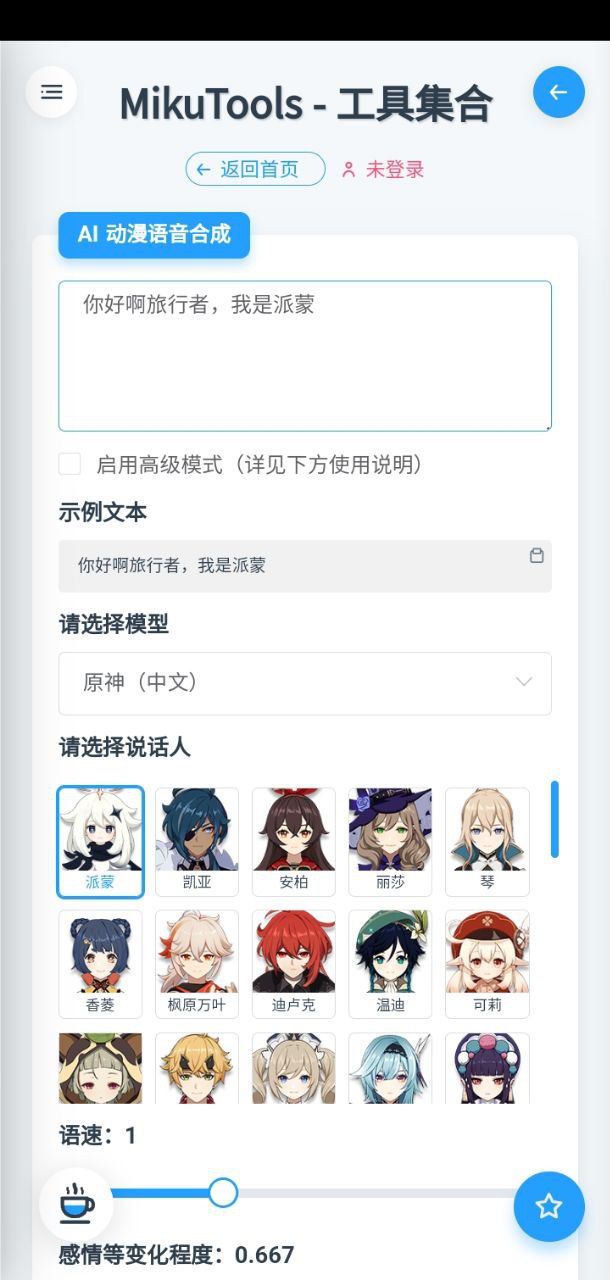The width and height of the screenshot is (610, 1280).
Task: Choose 温迪 as the speaker
Action: [390, 964]
